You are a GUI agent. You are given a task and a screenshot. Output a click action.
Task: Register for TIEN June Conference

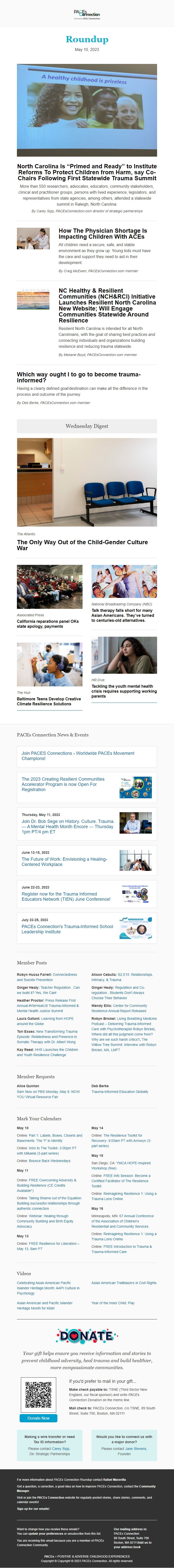[x=66, y=896]
